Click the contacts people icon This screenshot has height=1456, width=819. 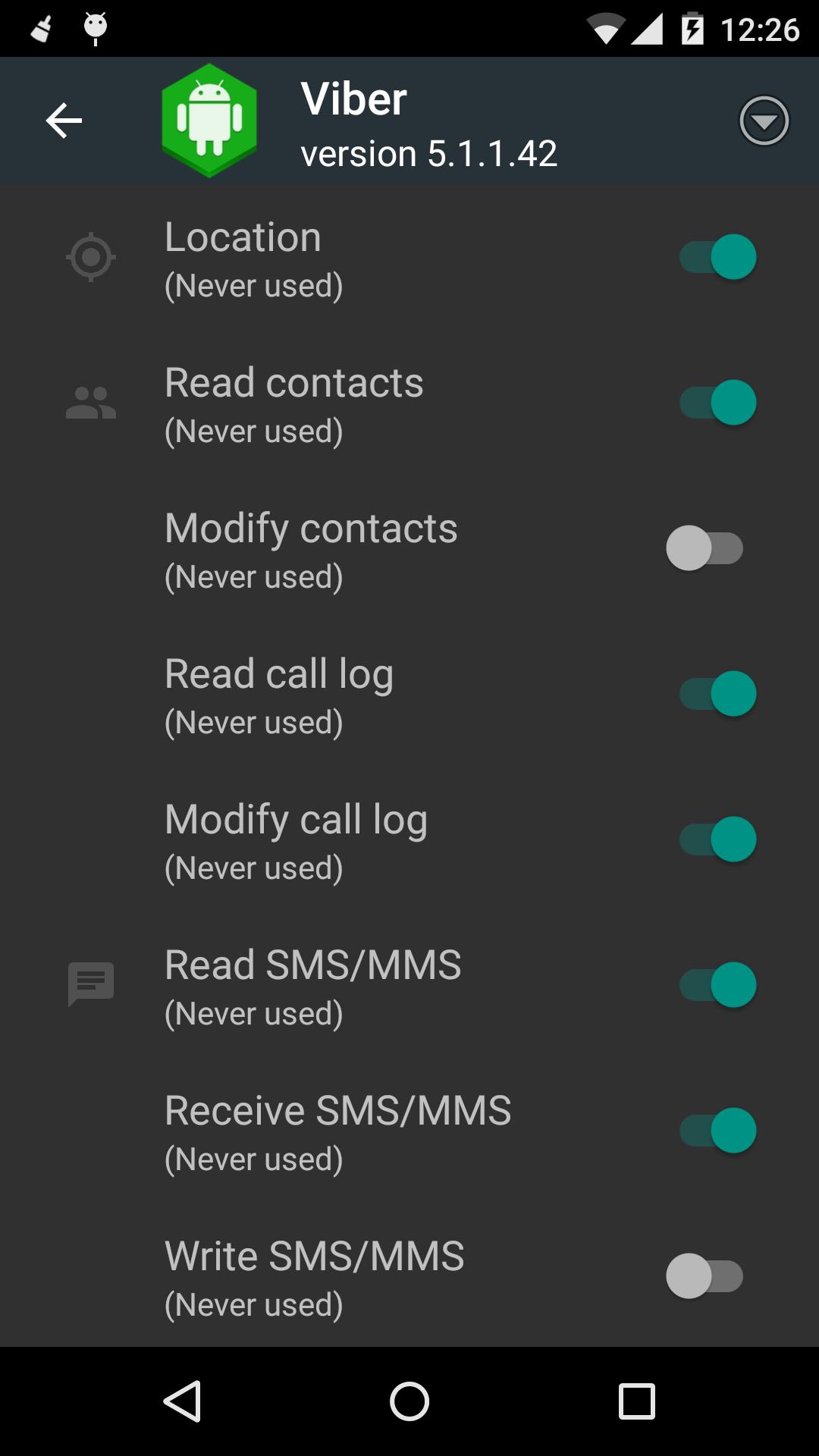[x=91, y=402]
